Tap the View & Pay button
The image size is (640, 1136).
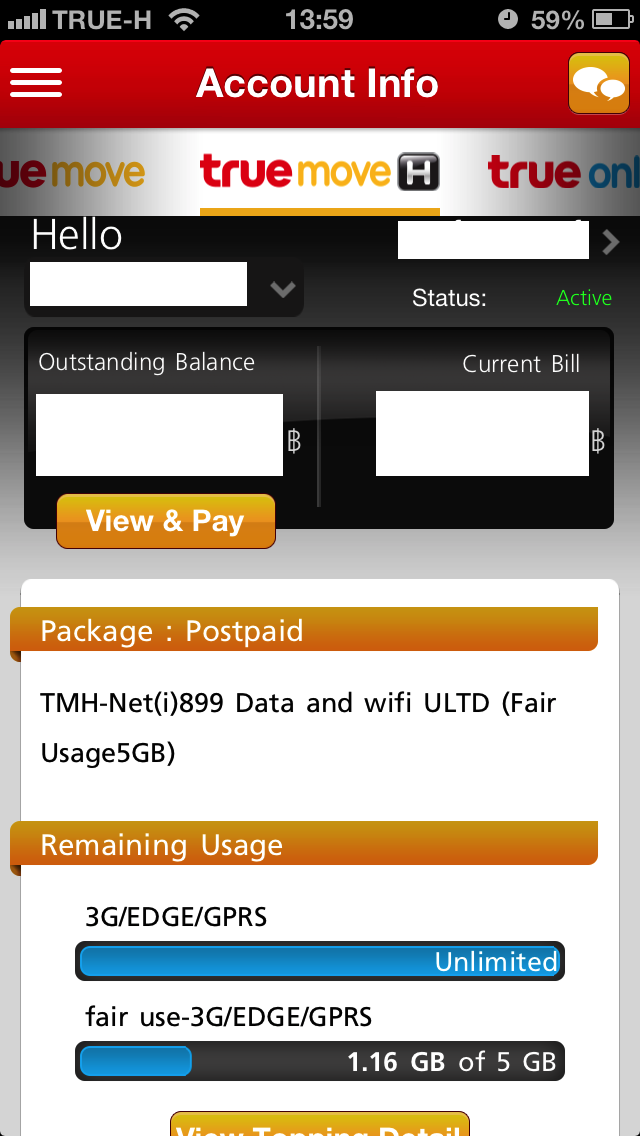pyautogui.click(x=166, y=521)
